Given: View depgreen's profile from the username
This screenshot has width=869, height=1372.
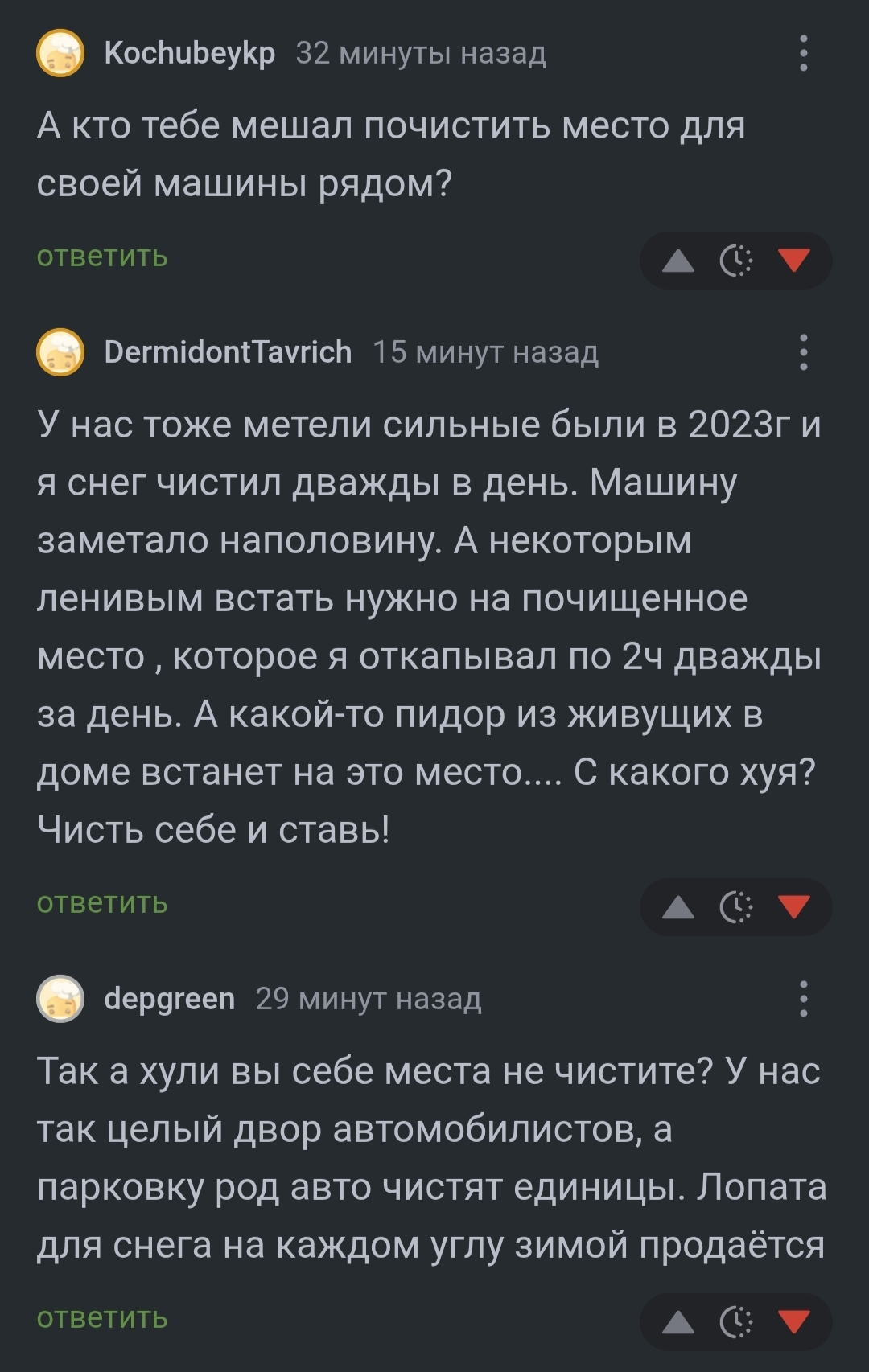Looking at the screenshot, I should coord(169,999).
